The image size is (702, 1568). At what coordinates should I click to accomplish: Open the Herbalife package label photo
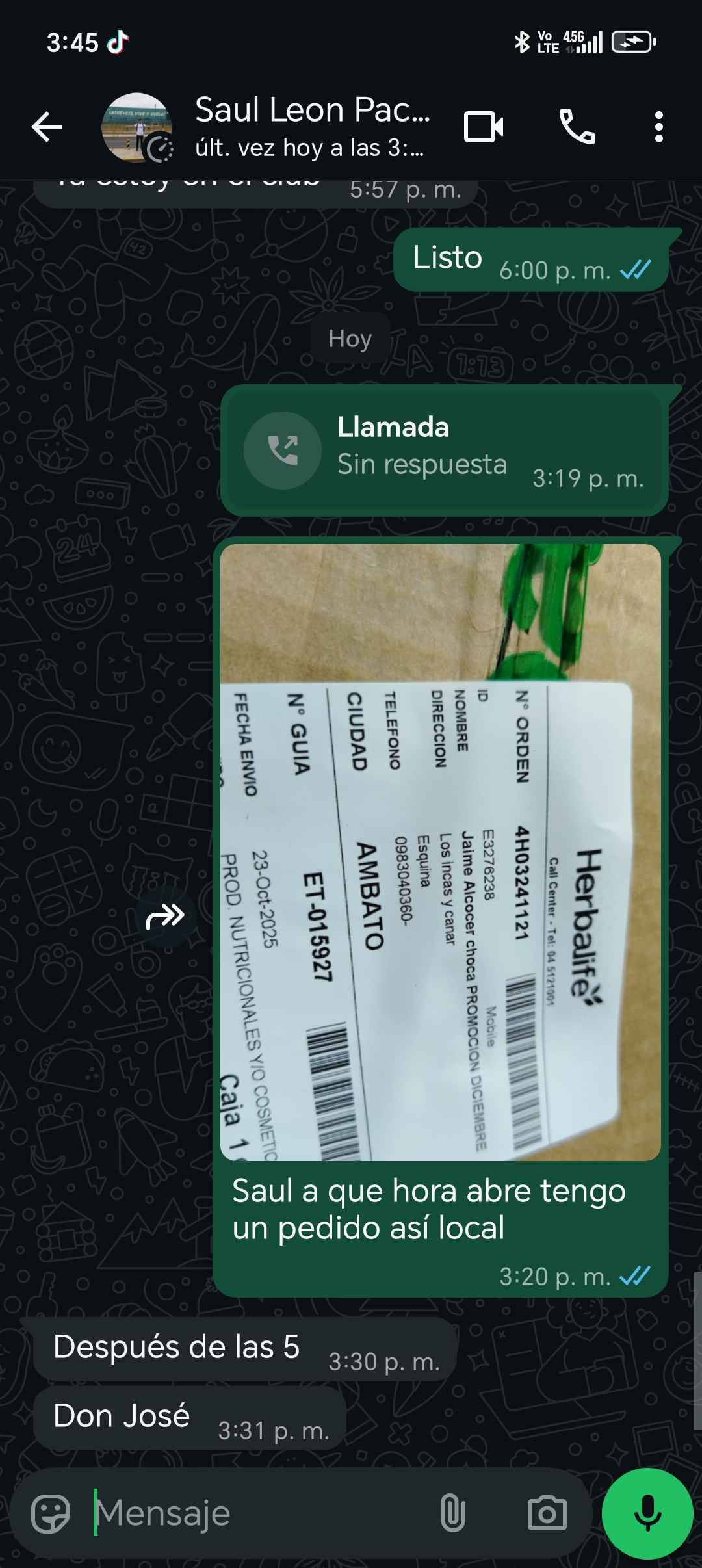[440, 852]
